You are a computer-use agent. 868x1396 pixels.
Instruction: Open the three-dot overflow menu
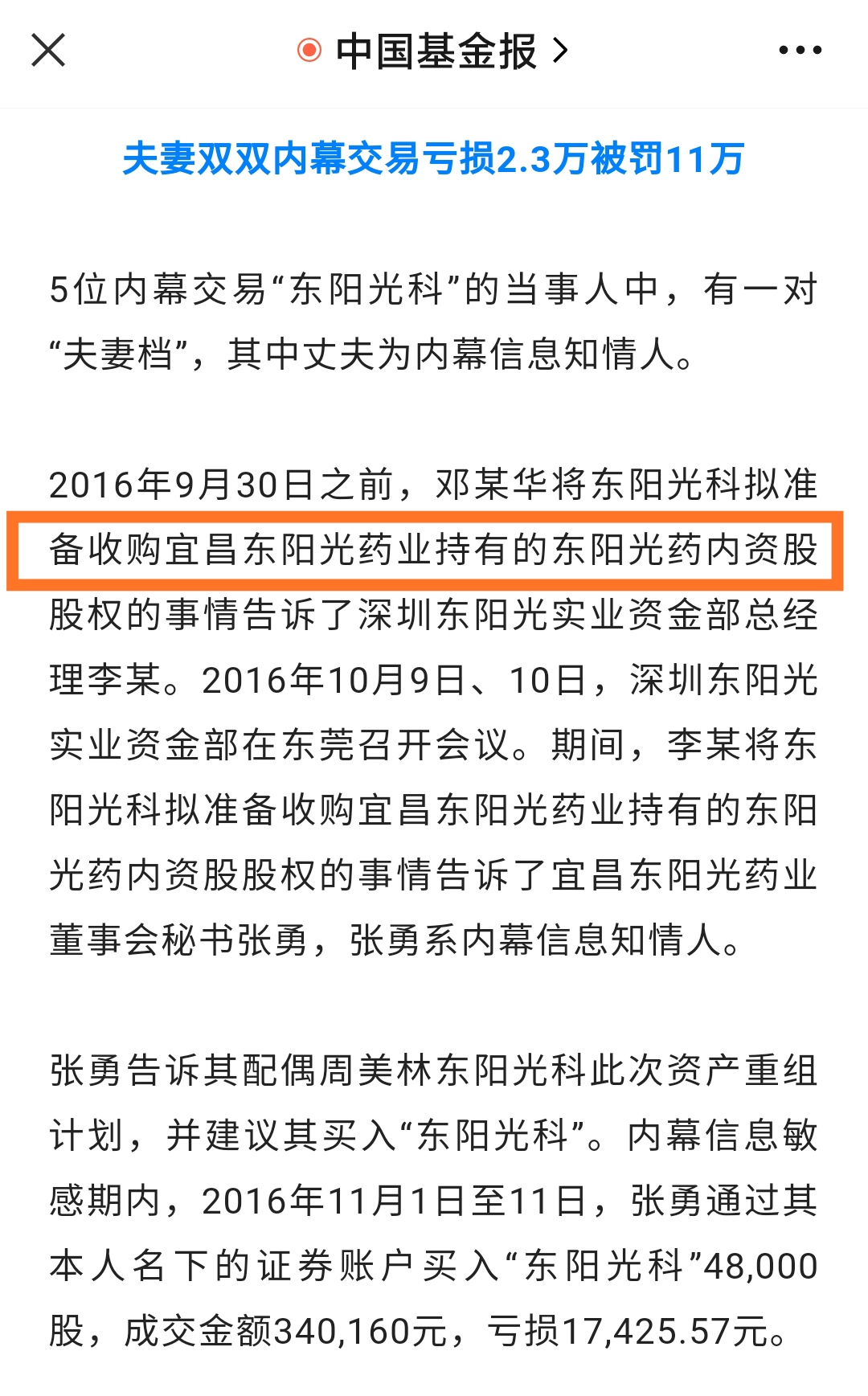(x=800, y=51)
